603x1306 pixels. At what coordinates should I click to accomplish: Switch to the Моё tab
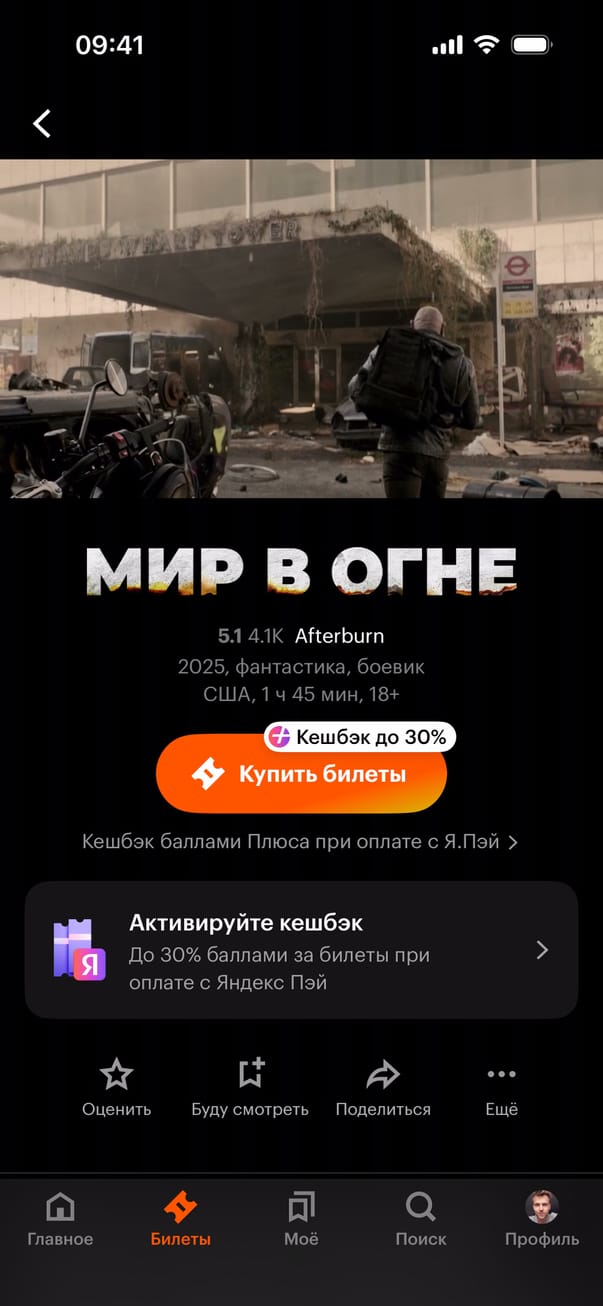point(301,1220)
